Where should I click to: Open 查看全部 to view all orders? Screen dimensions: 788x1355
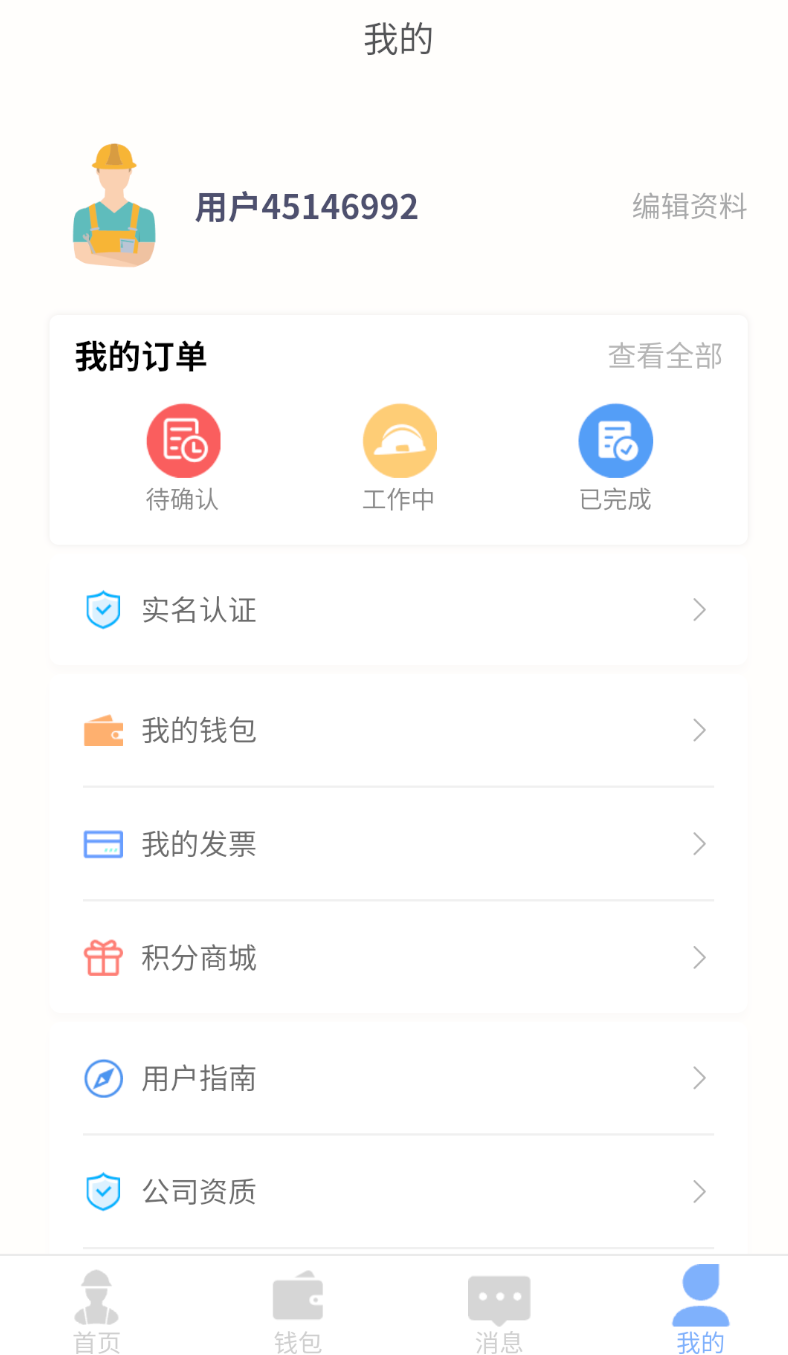[664, 356]
